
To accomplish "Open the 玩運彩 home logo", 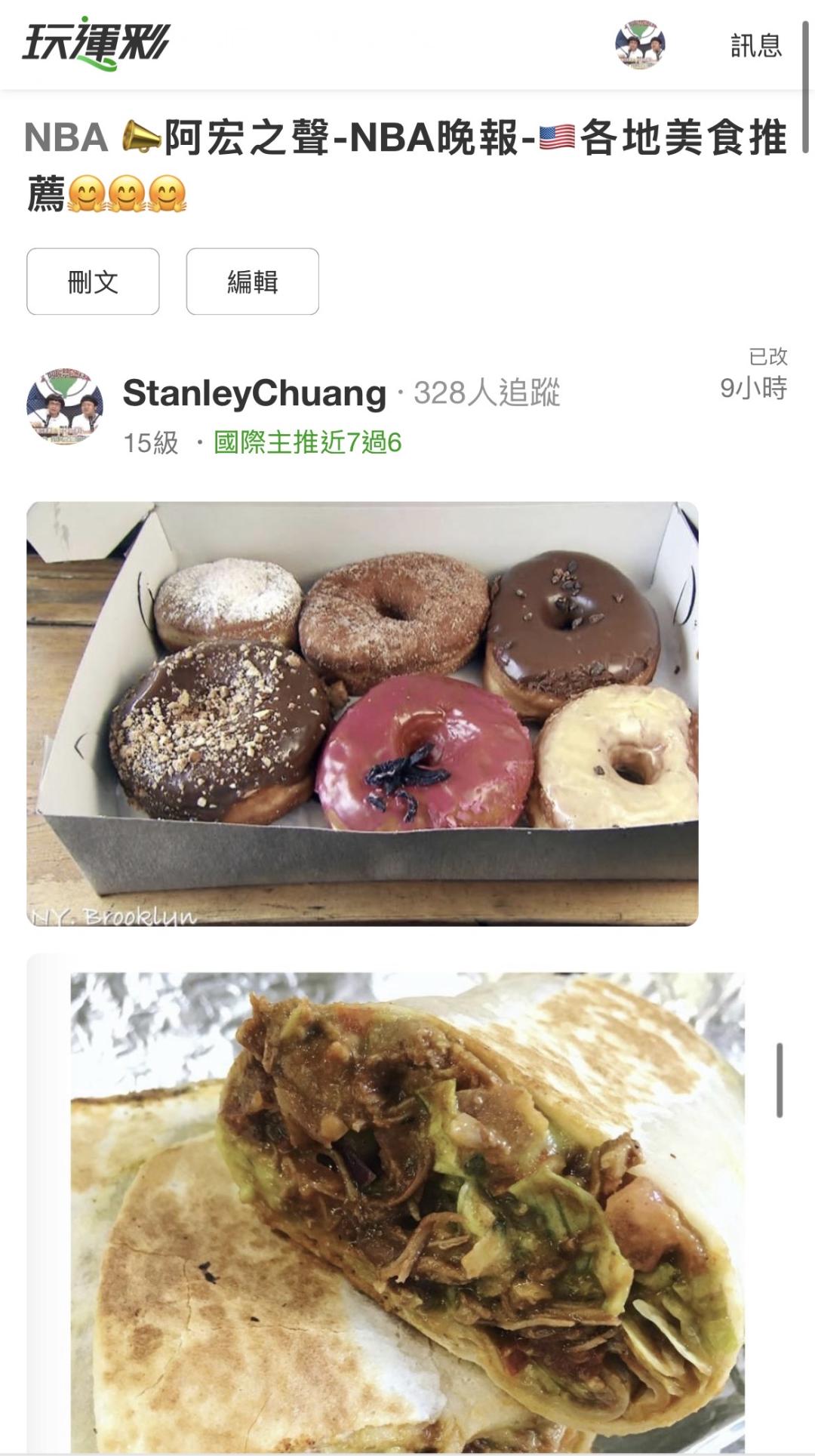I will 95,44.
